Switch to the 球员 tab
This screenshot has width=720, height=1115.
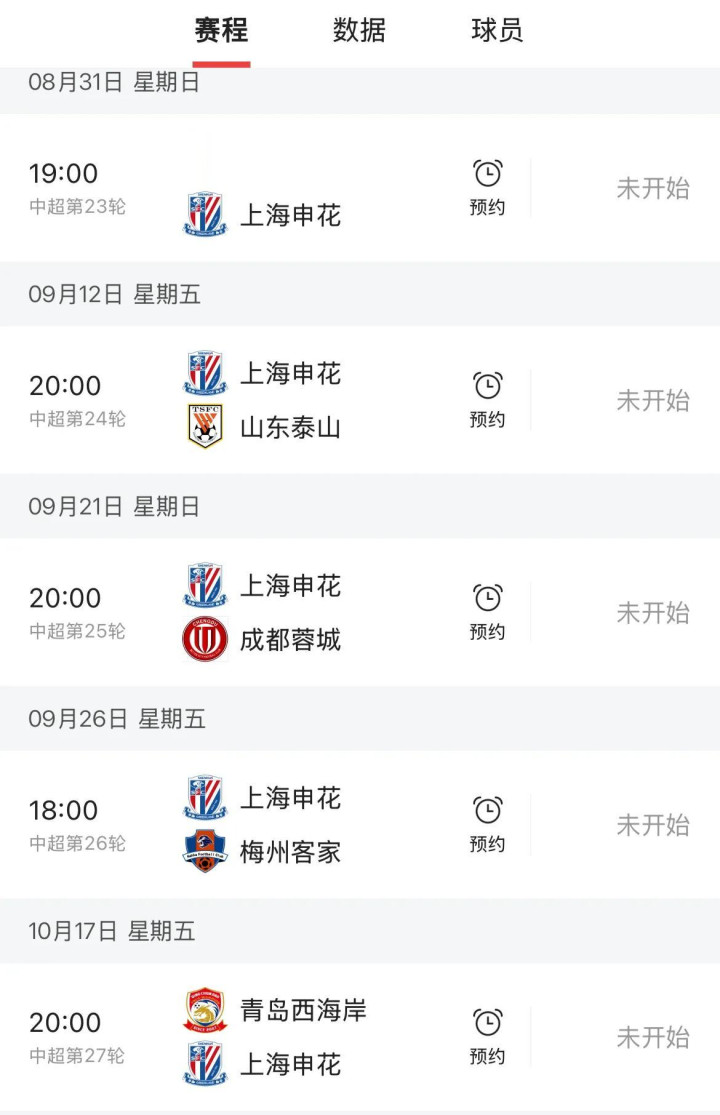(497, 30)
